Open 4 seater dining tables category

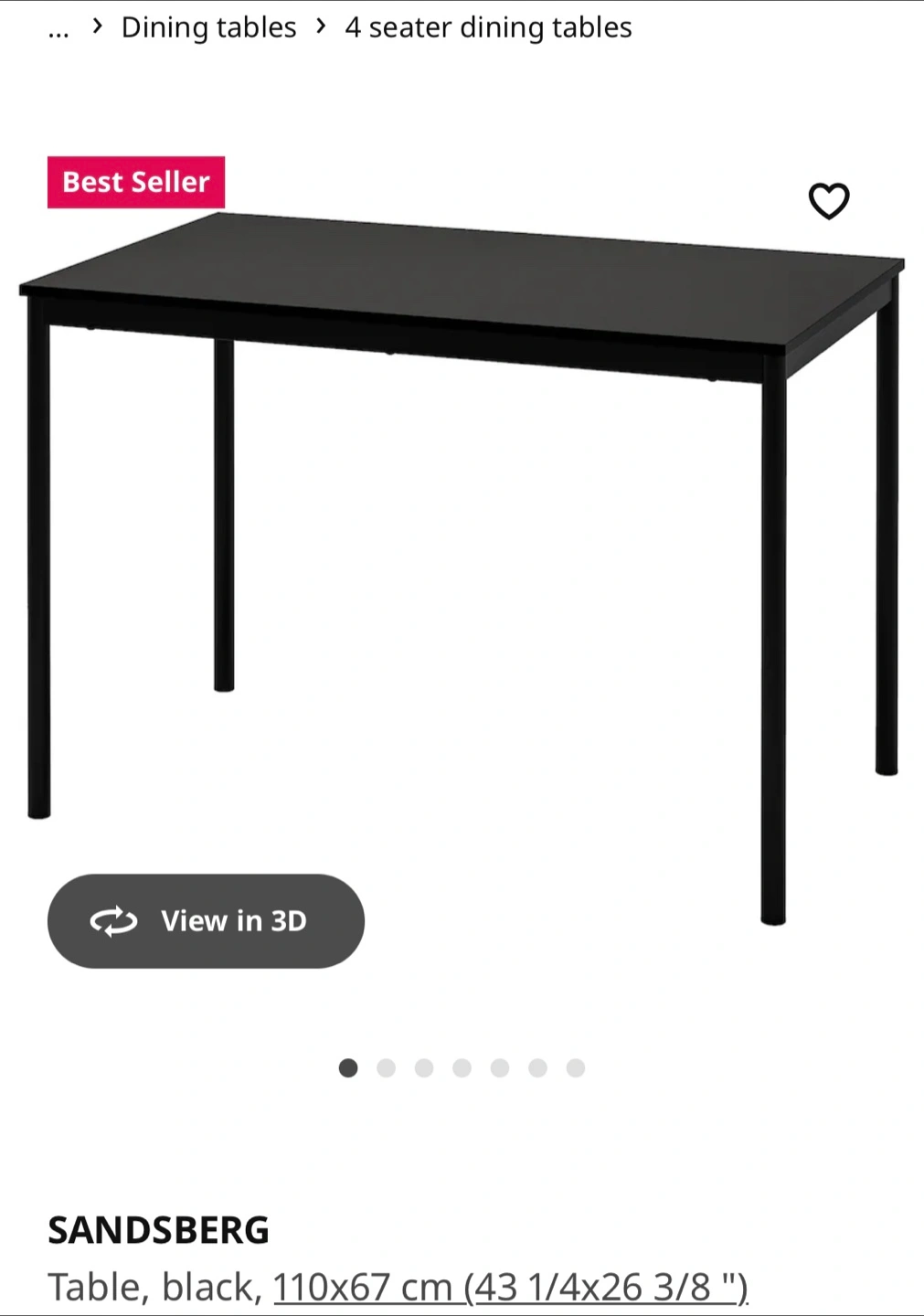[x=488, y=27]
